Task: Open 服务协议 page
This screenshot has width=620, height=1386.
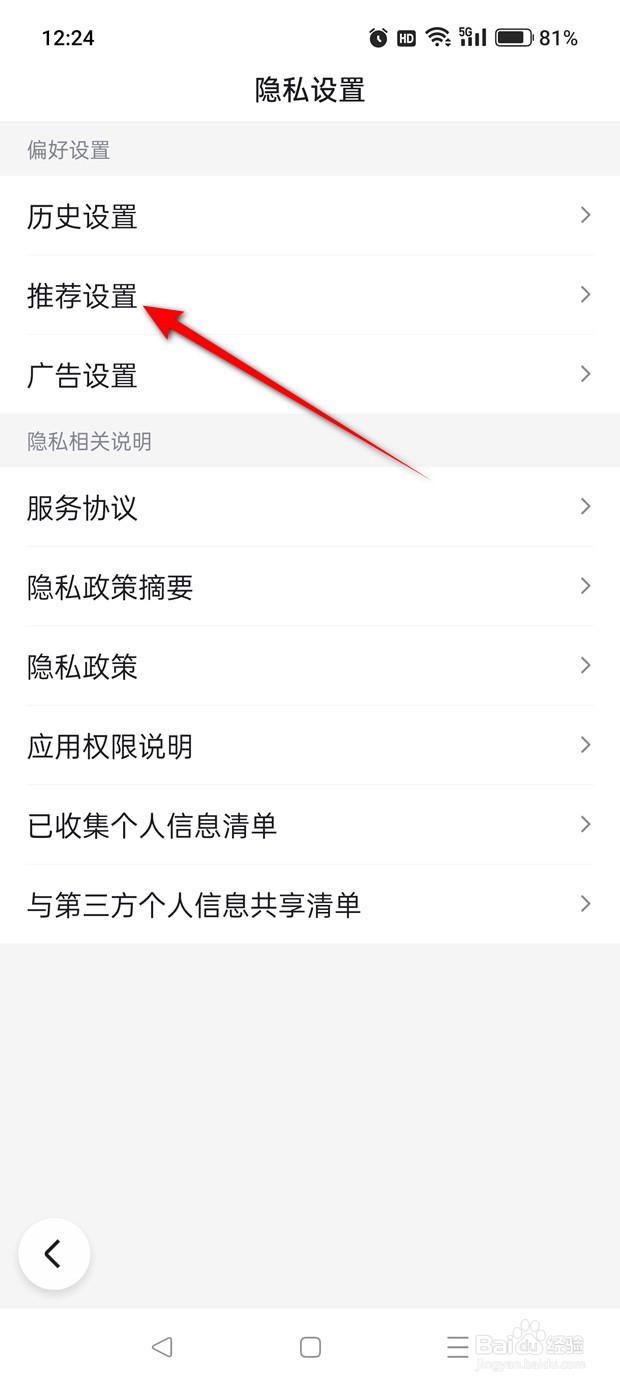Action: (x=310, y=507)
